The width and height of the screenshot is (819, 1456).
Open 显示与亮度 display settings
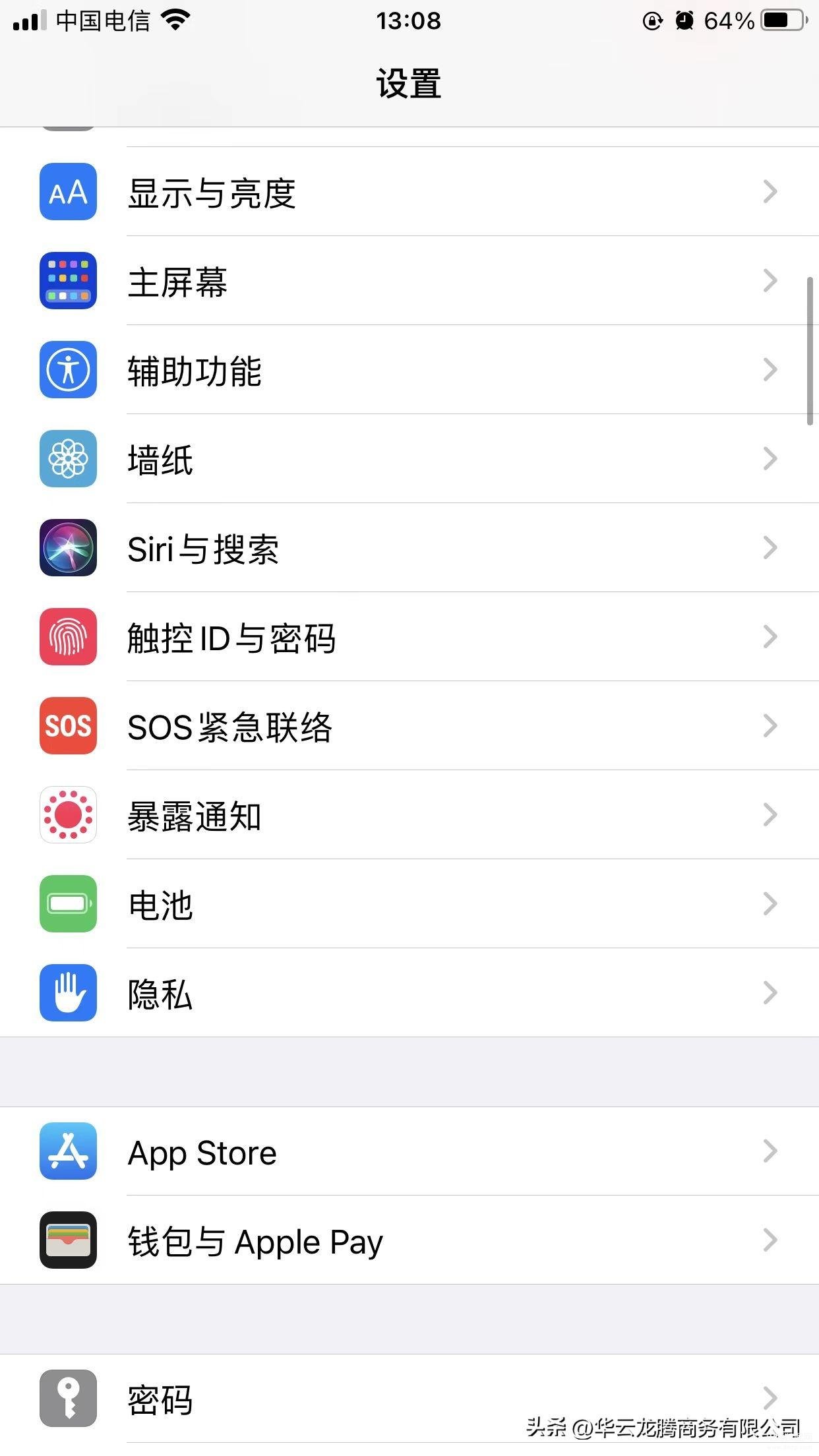tap(409, 192)
